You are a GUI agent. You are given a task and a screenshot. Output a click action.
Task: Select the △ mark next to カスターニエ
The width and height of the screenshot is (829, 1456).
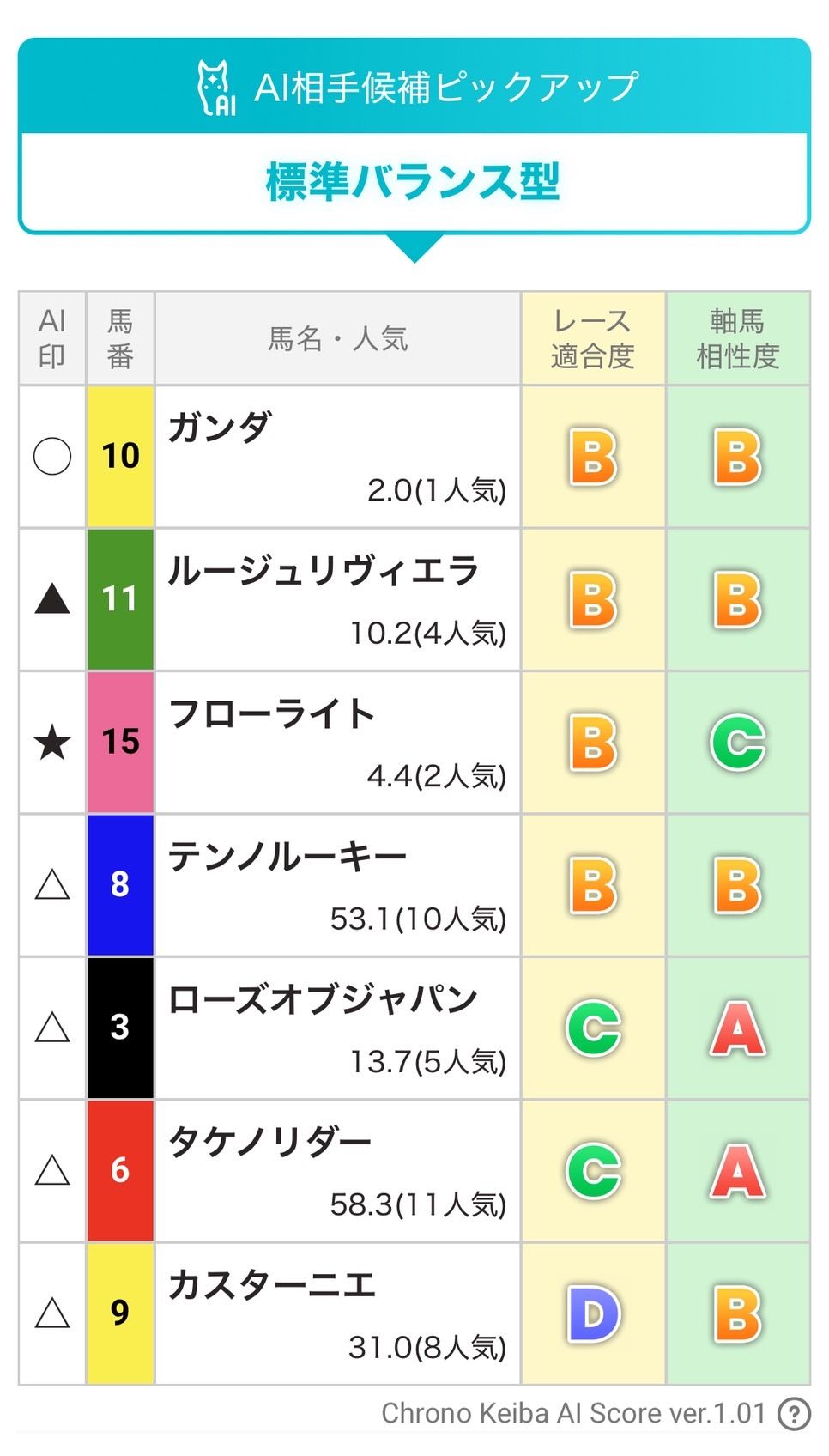click(51, 1313)
